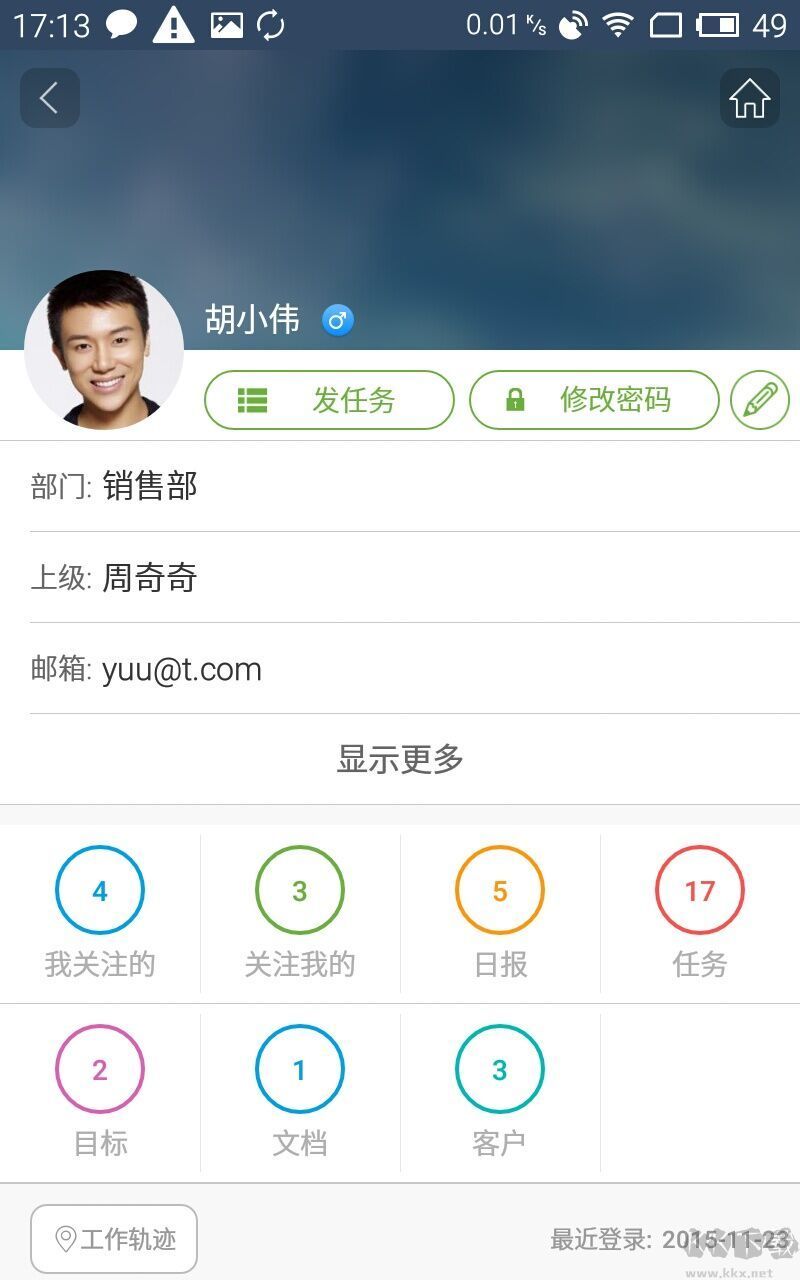The image size is (800, 1280).
Task: Open the 我关注的 counter showing 4
Action: (x=100, y=890)
